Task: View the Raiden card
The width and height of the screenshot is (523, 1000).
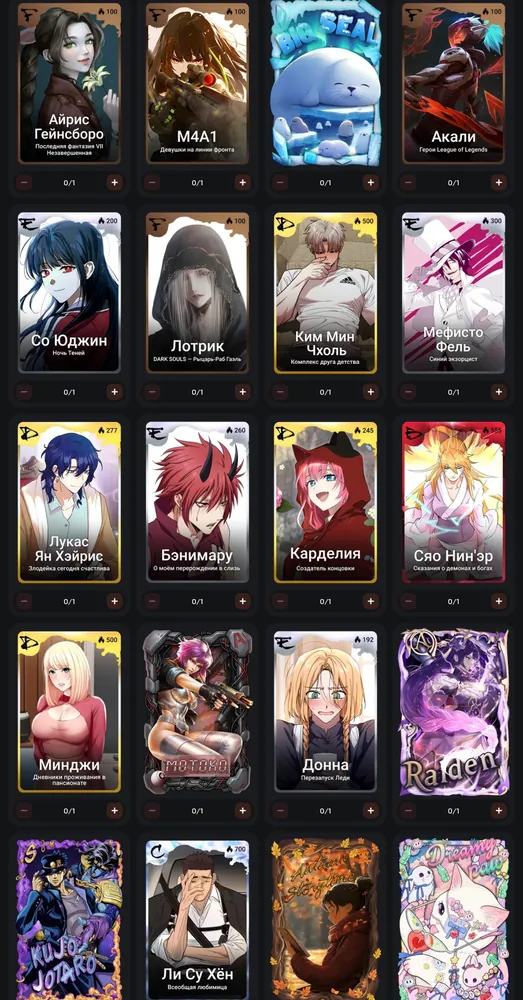Action: point(453,712)
